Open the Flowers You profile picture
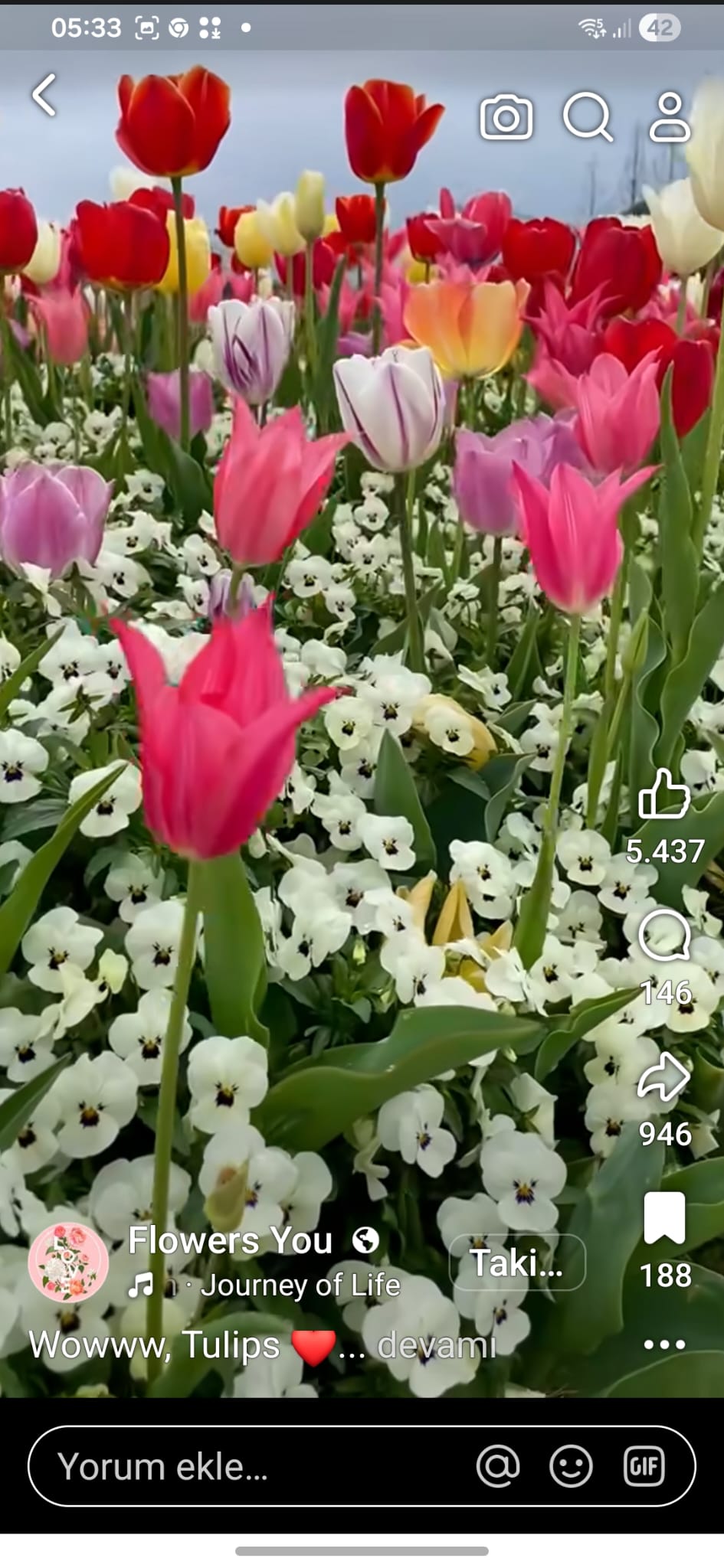Viewport: 724px width, 1568px height. 68,1262
